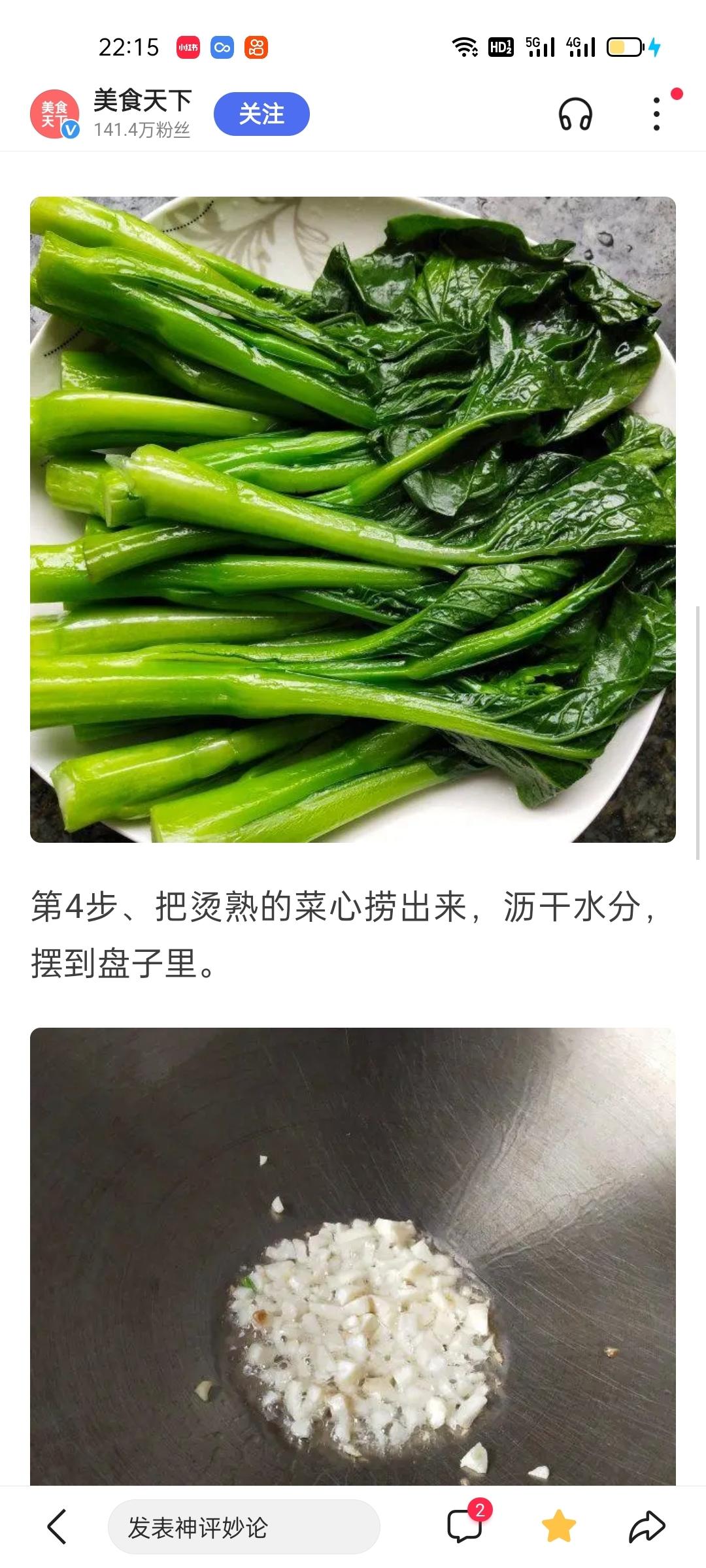Screen dimensions: 706x1568
Task: Toggle the star favorite icon
Action: pos(559,1526)
